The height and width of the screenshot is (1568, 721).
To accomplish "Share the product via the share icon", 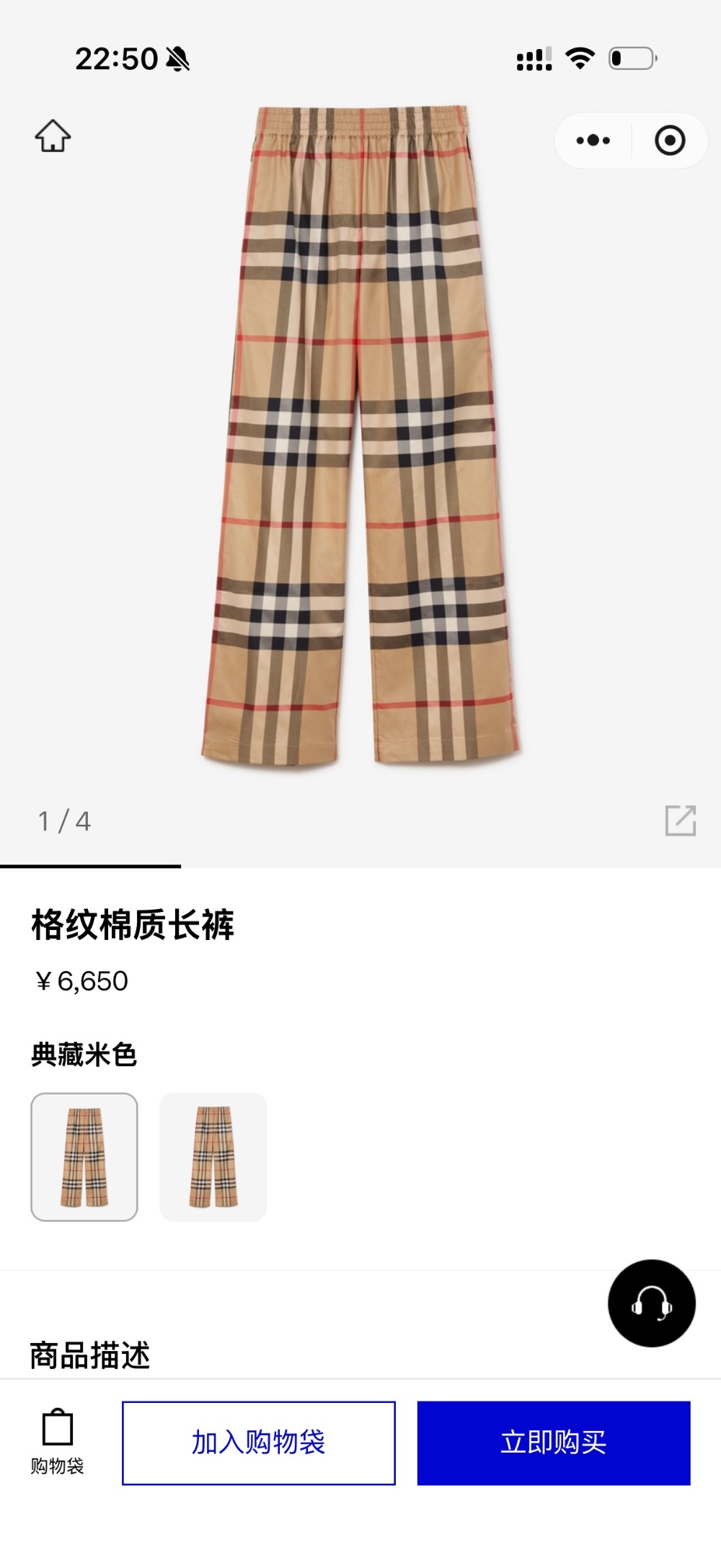I will pos(680,820).
